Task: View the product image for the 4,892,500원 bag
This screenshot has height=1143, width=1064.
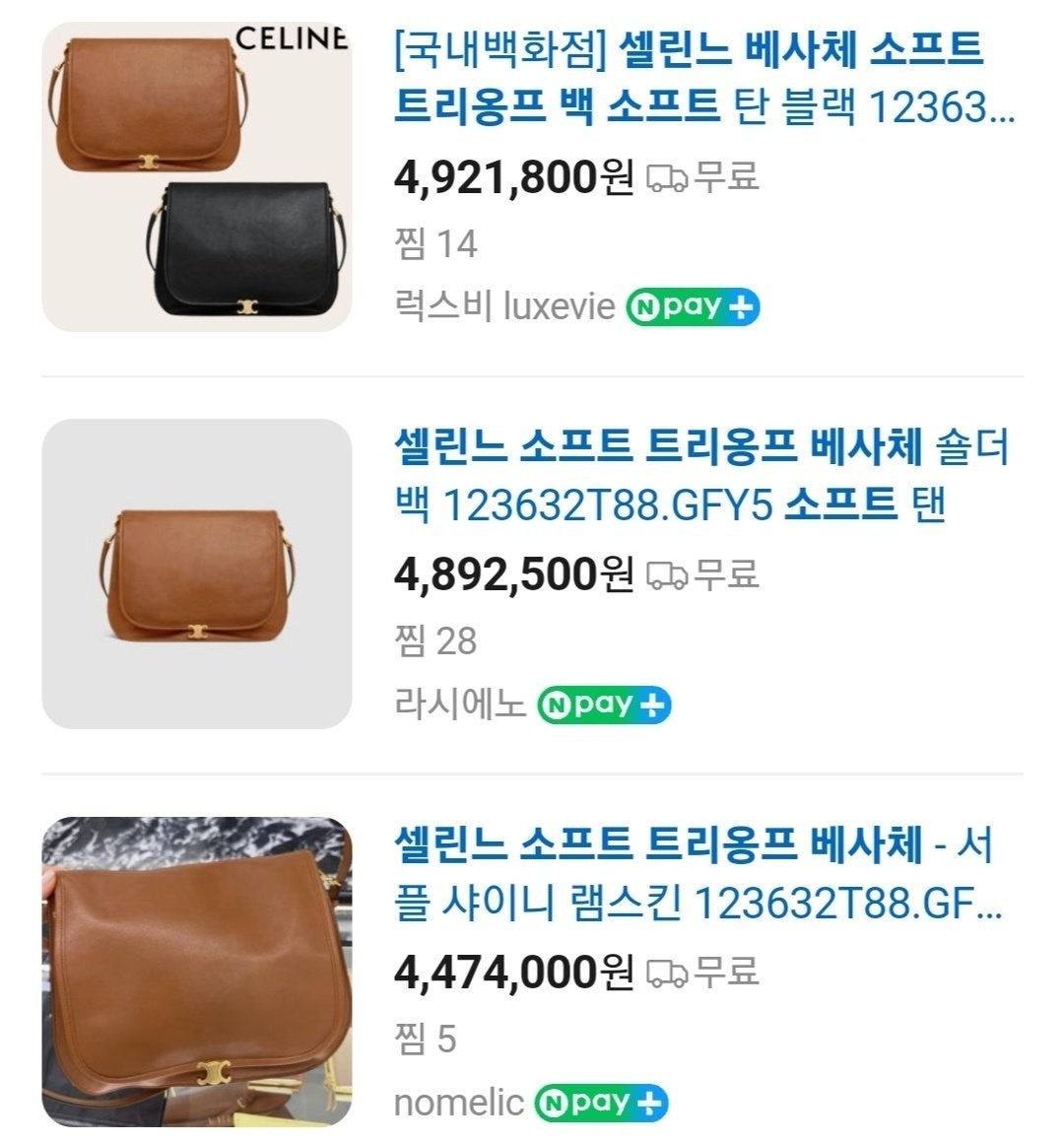Action: pyautogui.click(x=197, y=573)
